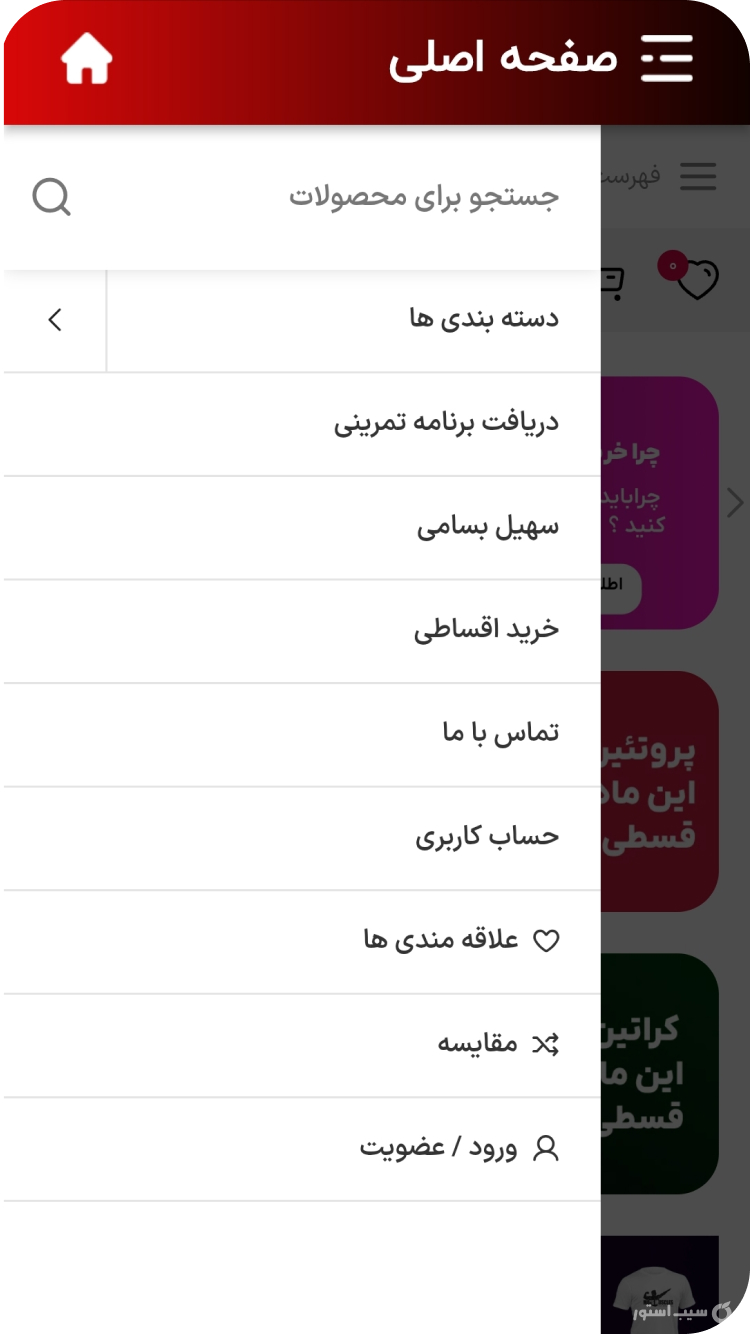
Task: Open the hamburger menu in the red header
Action: 666,59
